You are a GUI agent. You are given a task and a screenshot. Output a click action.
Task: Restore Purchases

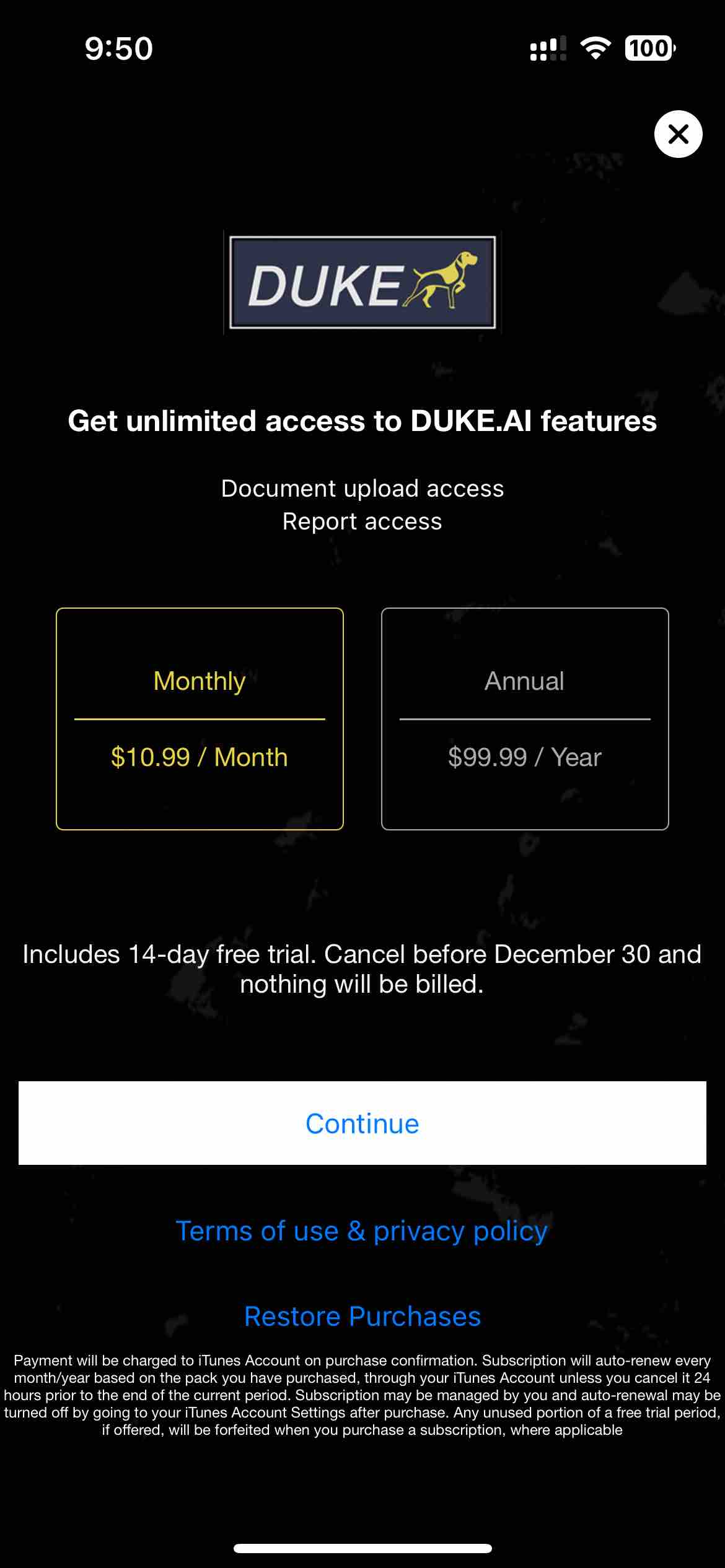tap(362, 1316)
